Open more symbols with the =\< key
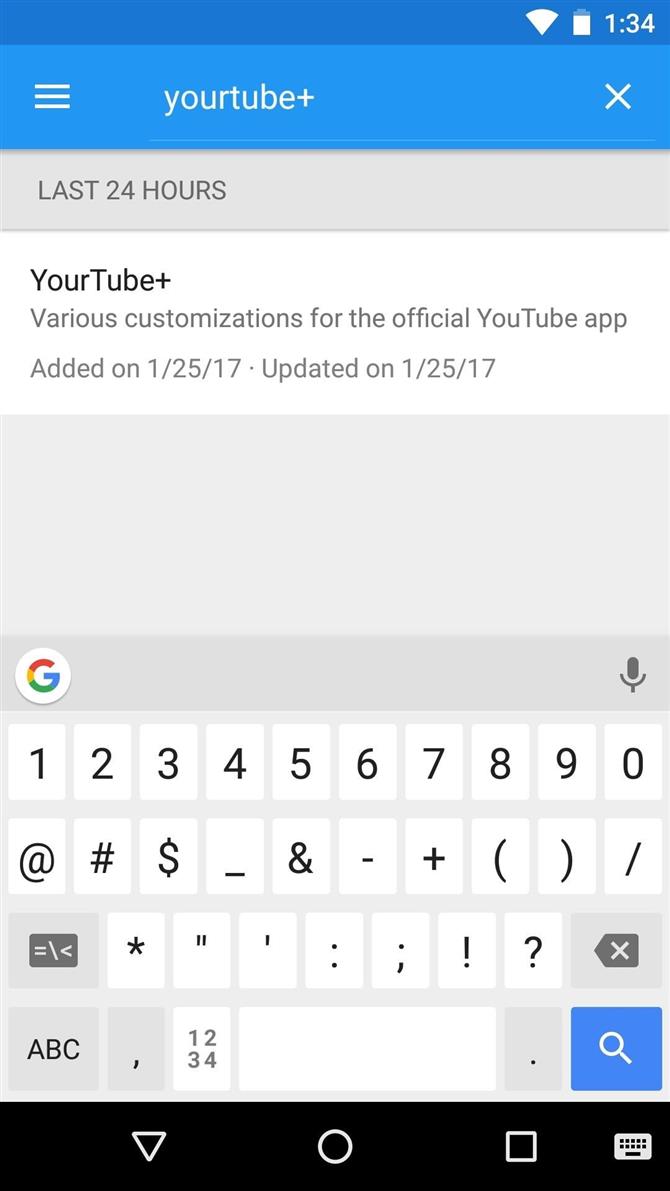 point(53,950)
